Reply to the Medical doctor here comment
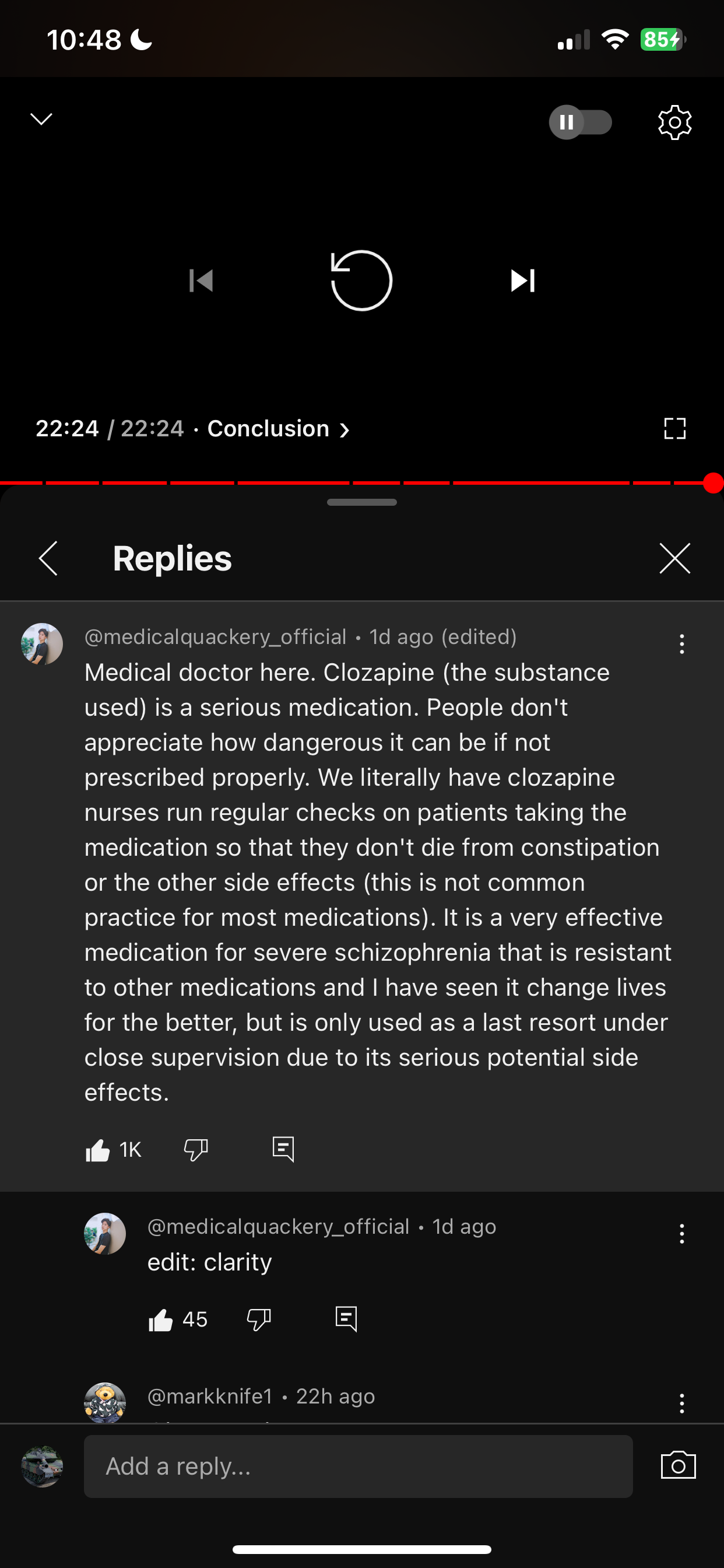Viewport: 724px width, 1568px height. point(283,1149)
